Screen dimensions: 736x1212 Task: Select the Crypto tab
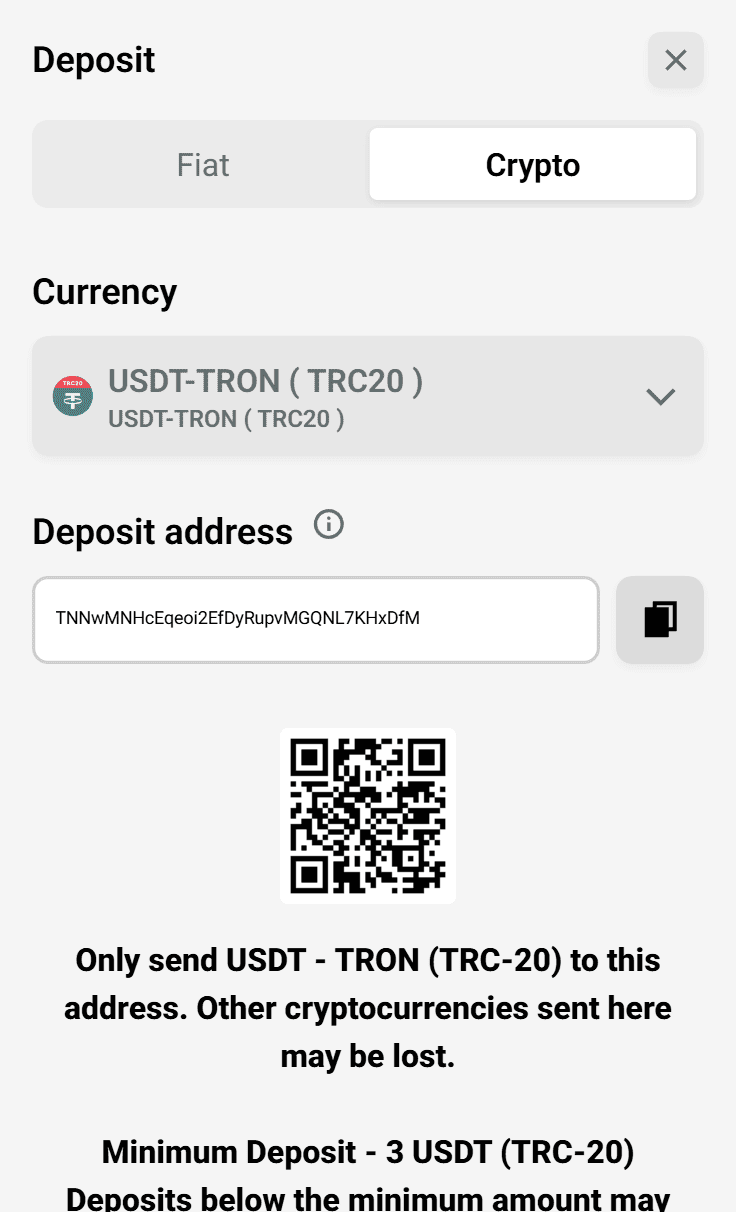(x=532, y=164)
